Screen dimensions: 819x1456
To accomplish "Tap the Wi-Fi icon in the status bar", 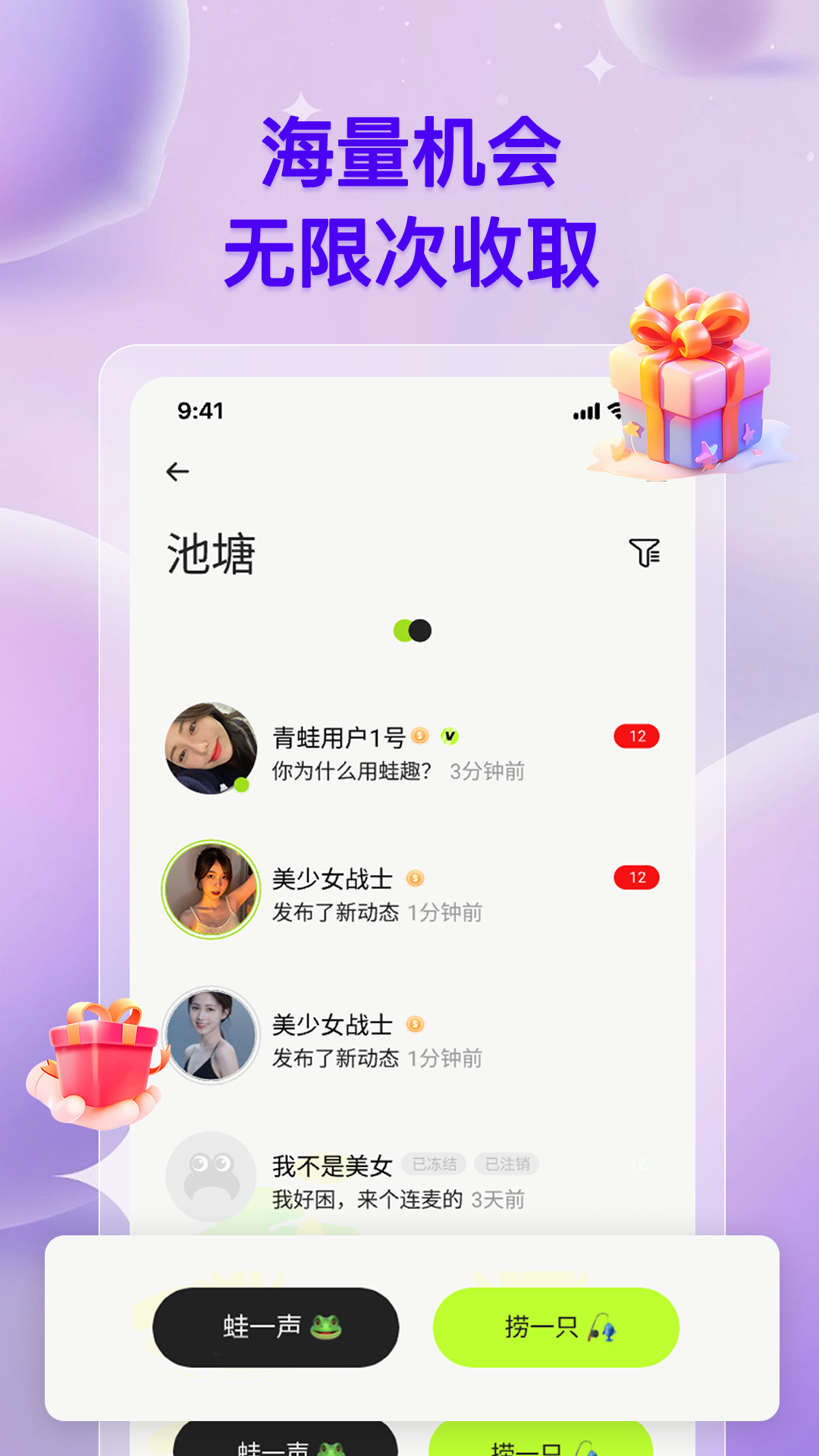I will coord(616,409).
